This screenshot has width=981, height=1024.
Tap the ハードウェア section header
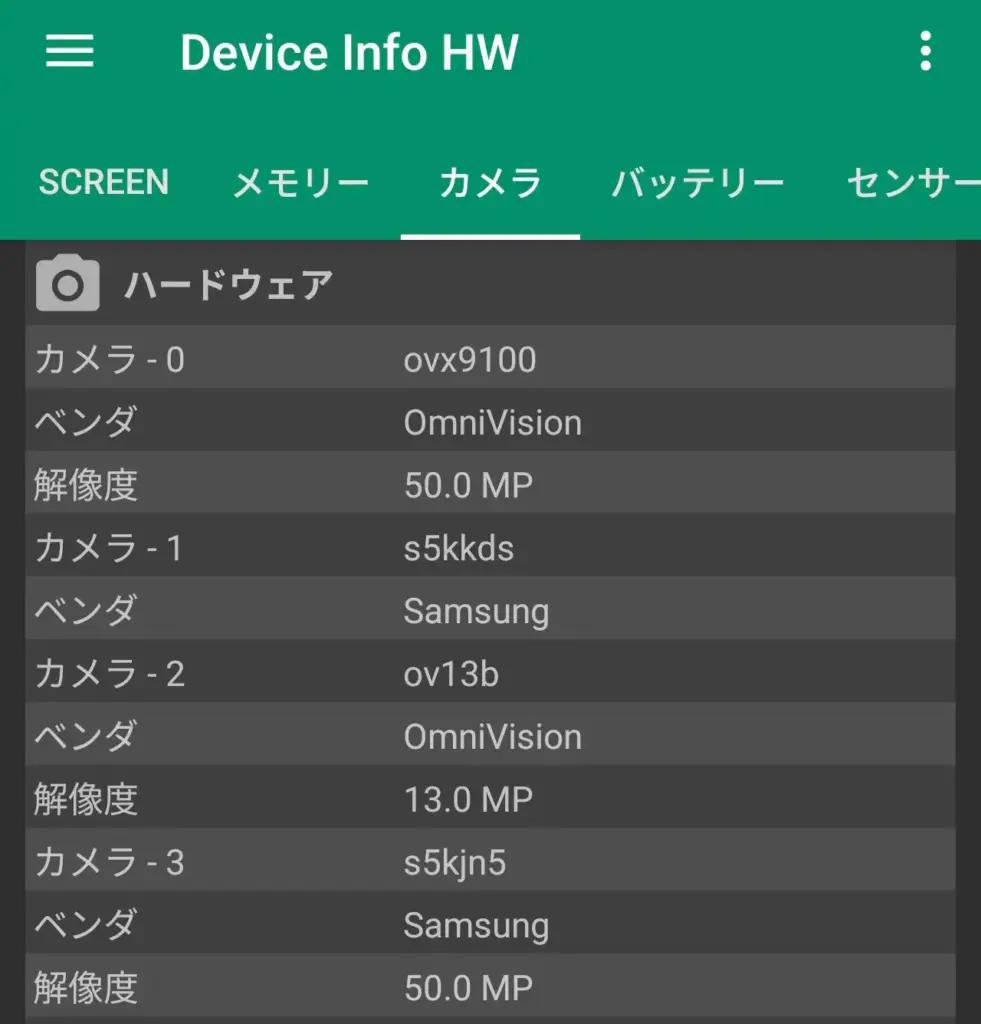(x=226, y=284)
